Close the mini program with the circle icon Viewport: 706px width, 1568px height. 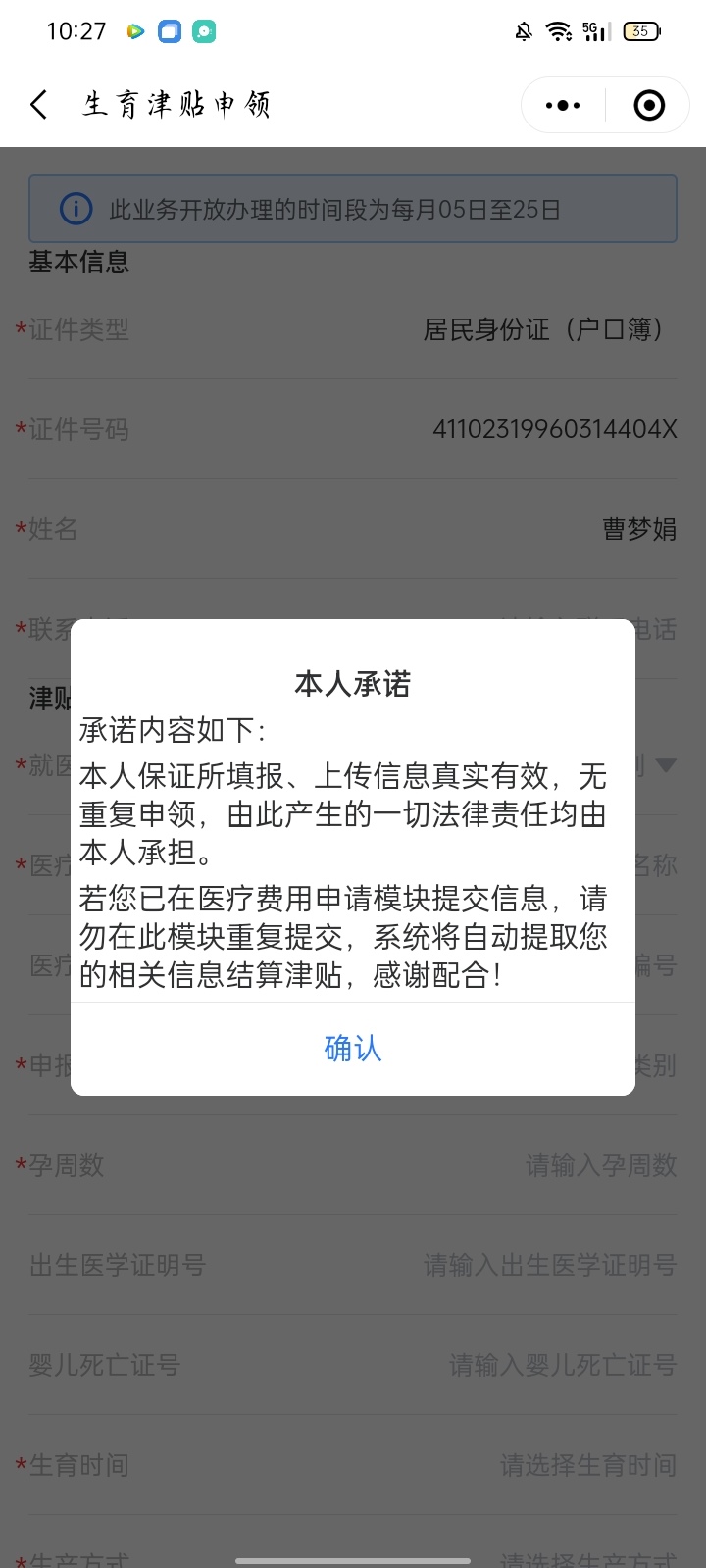[649, 105]
